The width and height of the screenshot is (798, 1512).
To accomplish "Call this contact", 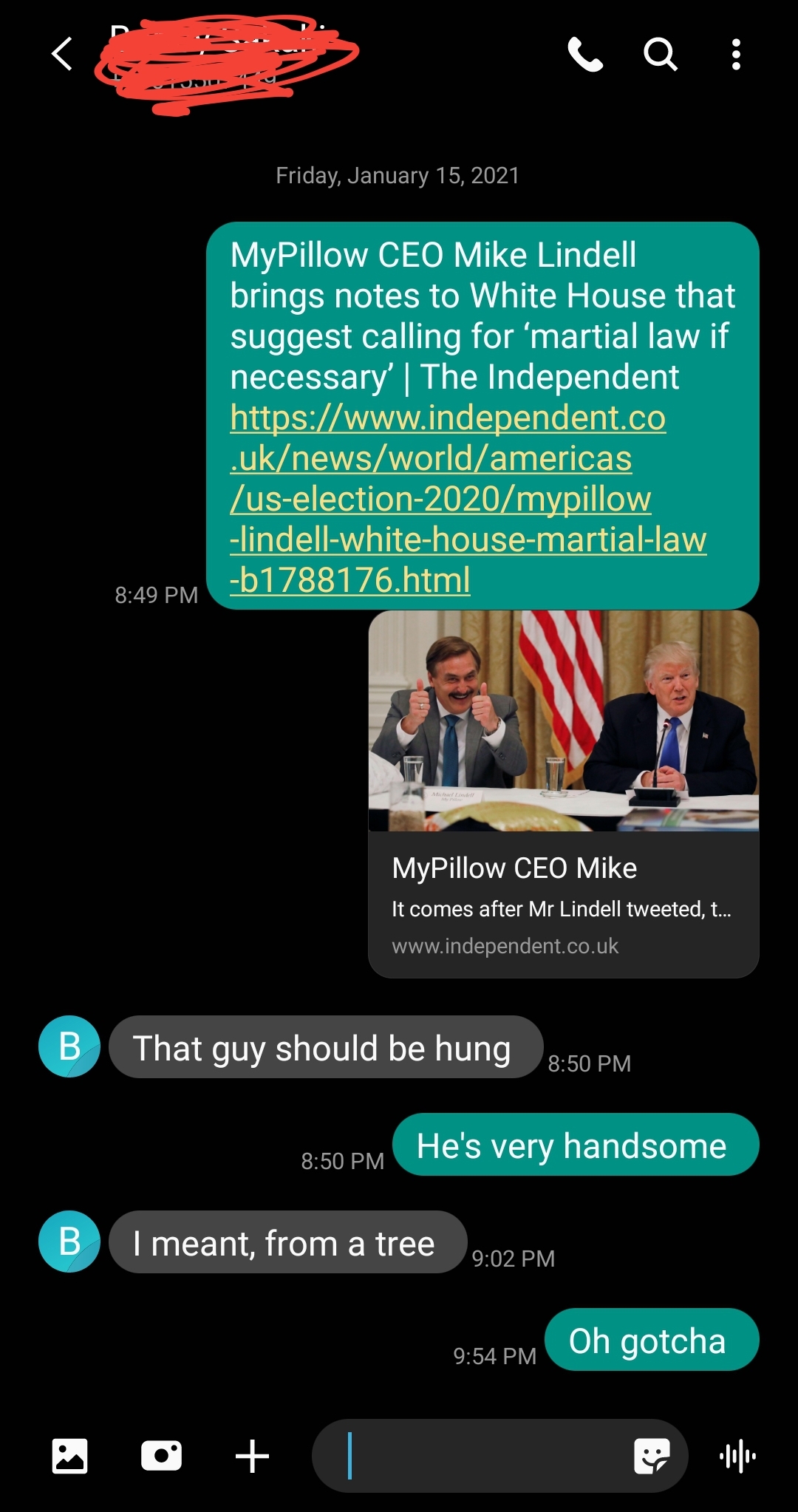I will [585, 54].
